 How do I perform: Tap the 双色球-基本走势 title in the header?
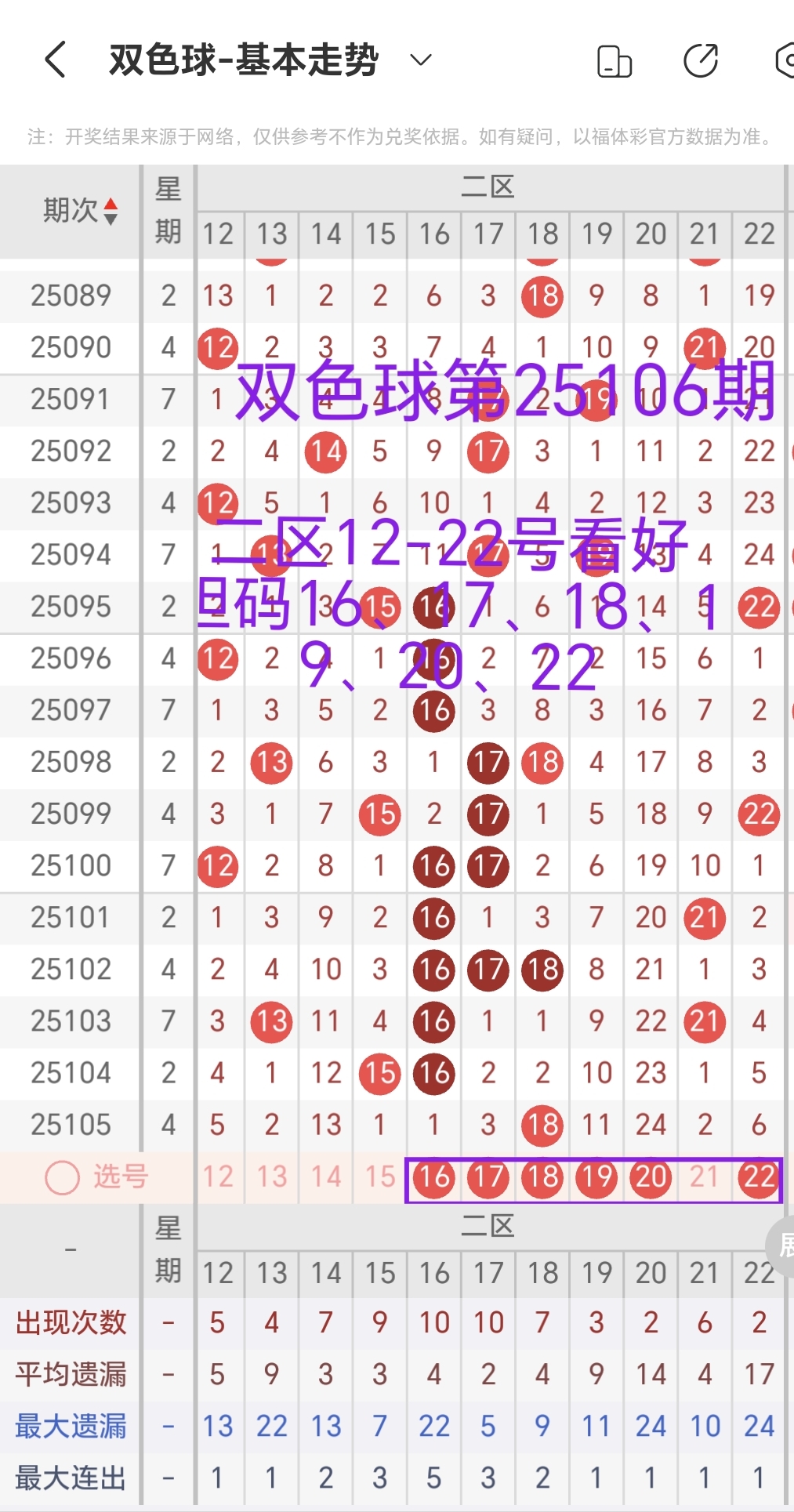coord(244,59)
